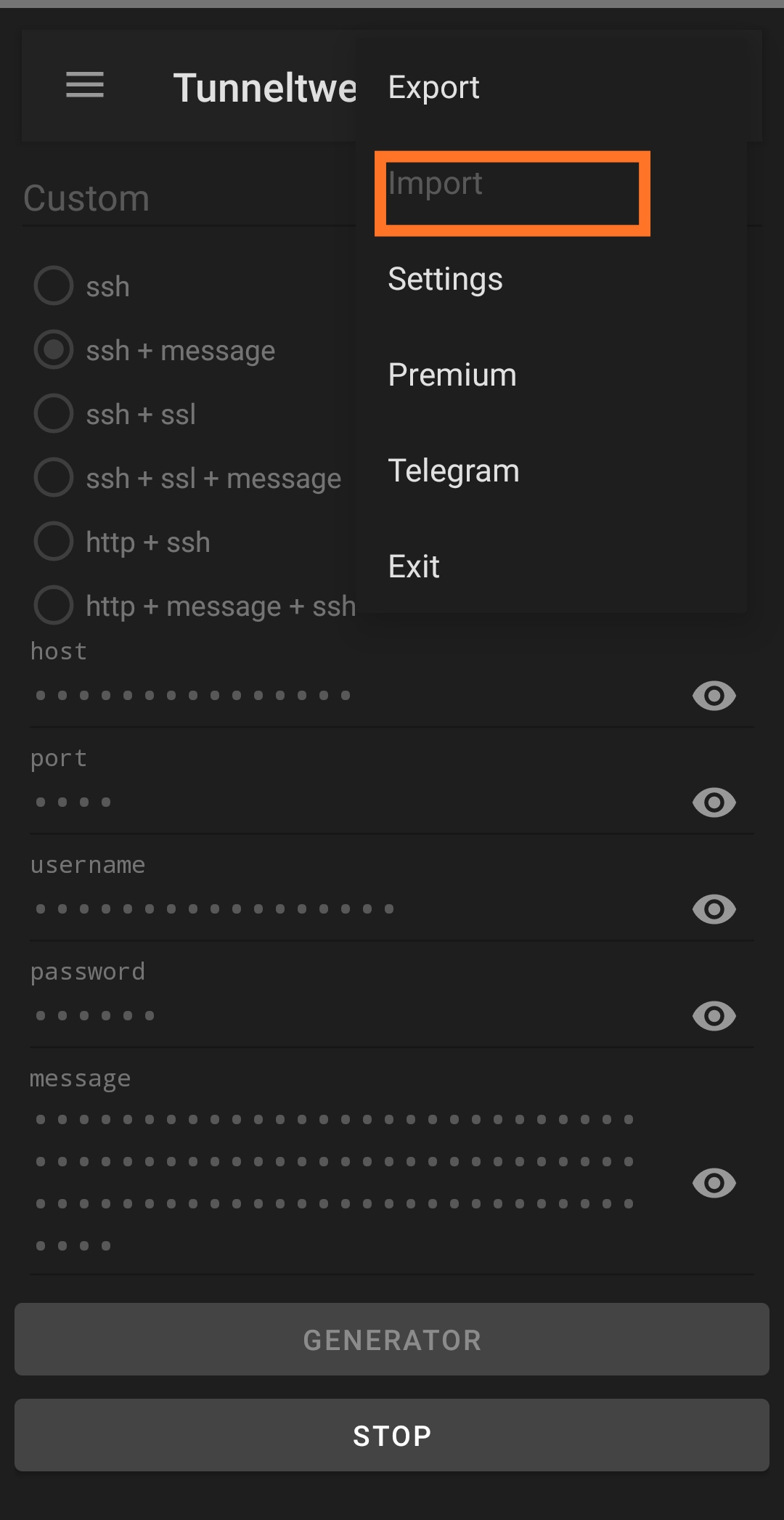Open the hamburger drawer menu
The height and width of the screenshot is (1520, 784).
(85, 85)
